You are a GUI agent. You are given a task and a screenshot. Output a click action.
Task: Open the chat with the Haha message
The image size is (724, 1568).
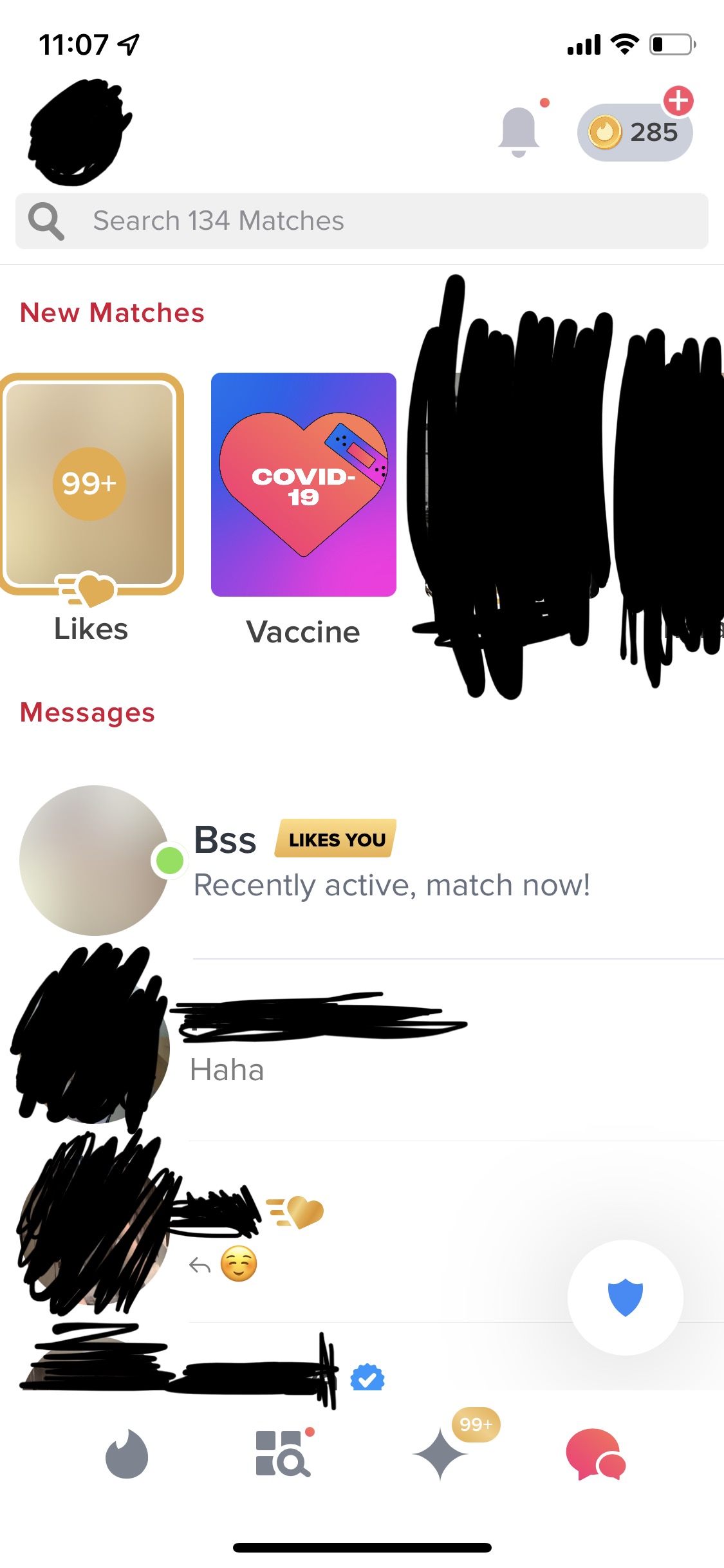[x=386, y=1049]
